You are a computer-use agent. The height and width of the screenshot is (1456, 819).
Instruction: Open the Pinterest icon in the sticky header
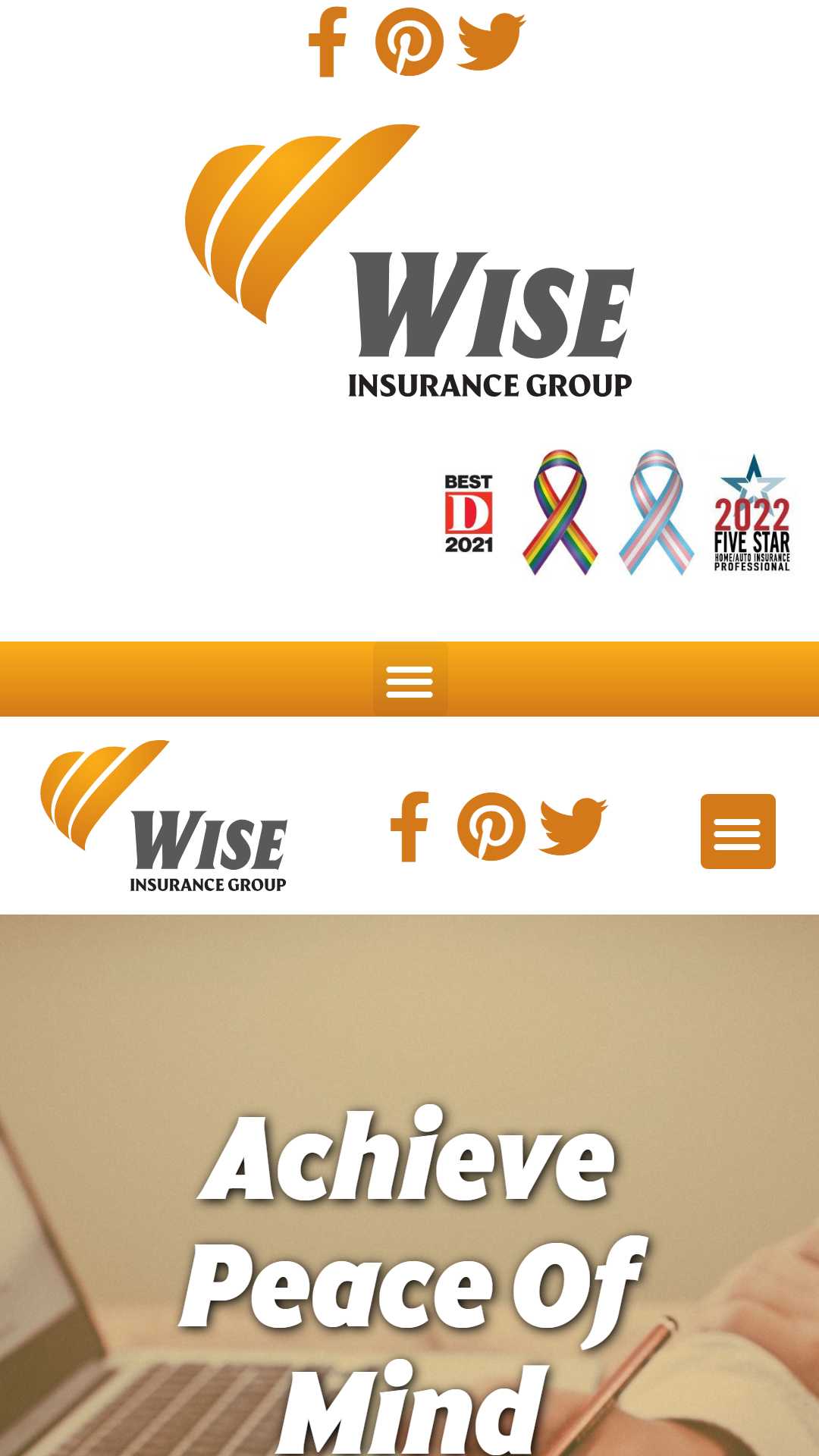pyautogui.click(x=491, y=827)
